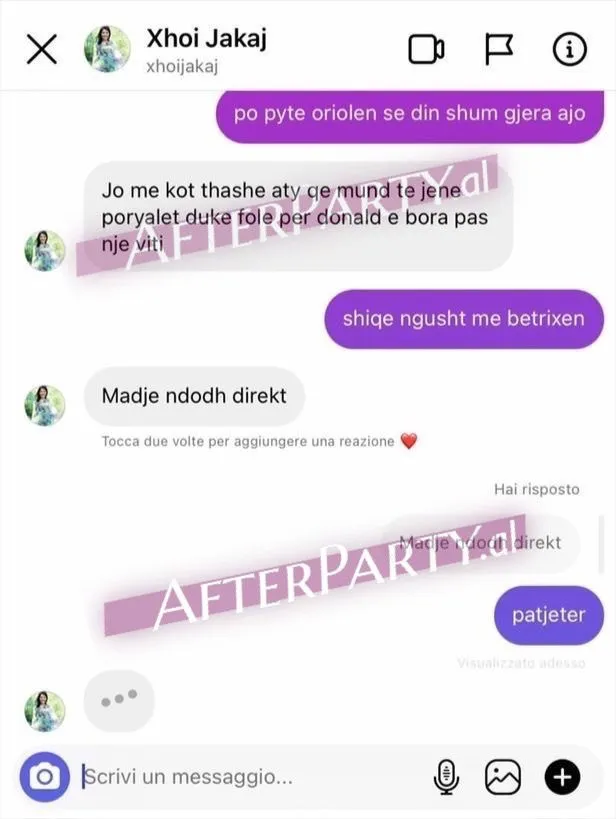616x819 pixels.
Task: Tap the avatar beside 'Madje ndodh direkt'
Action: (x=45, y=405)
